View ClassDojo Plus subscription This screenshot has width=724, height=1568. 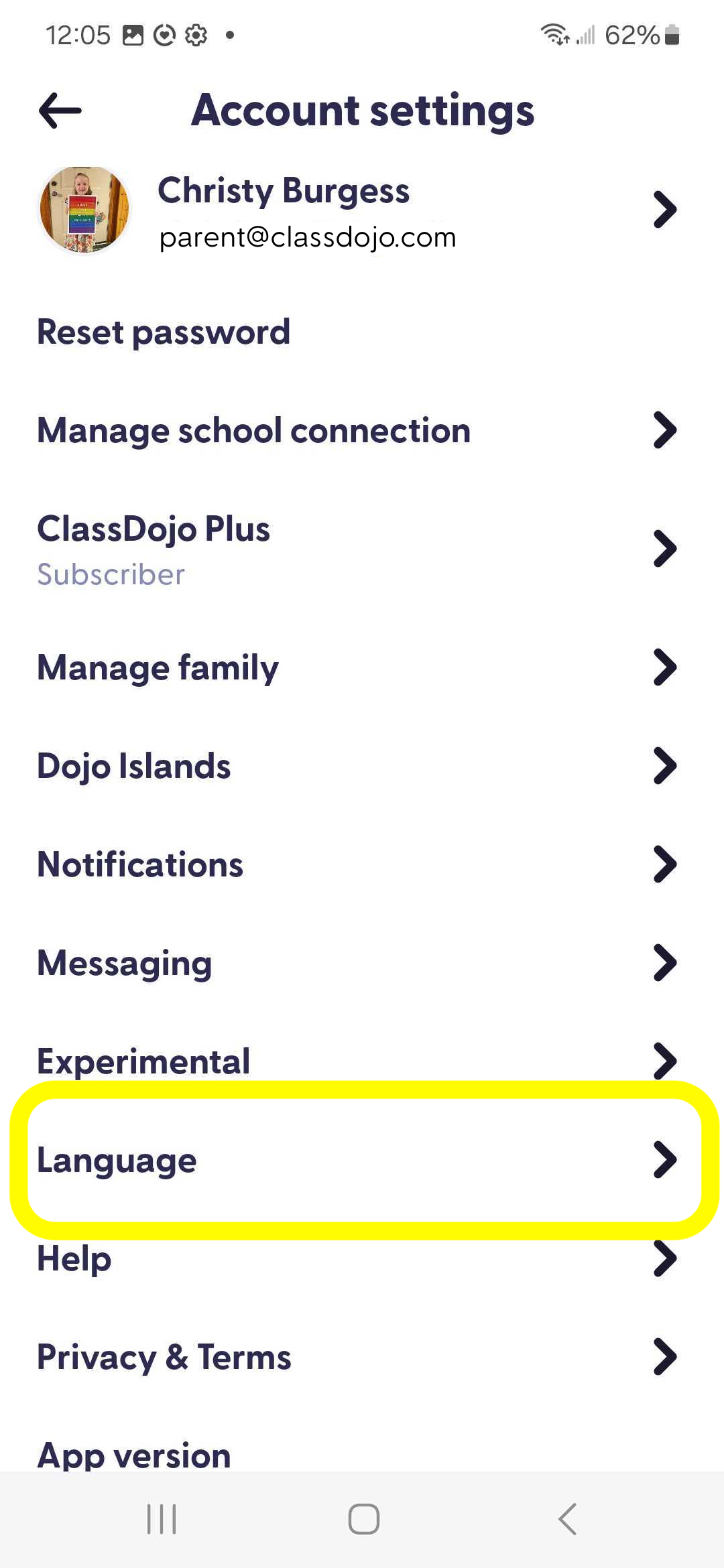click(362, 549)
